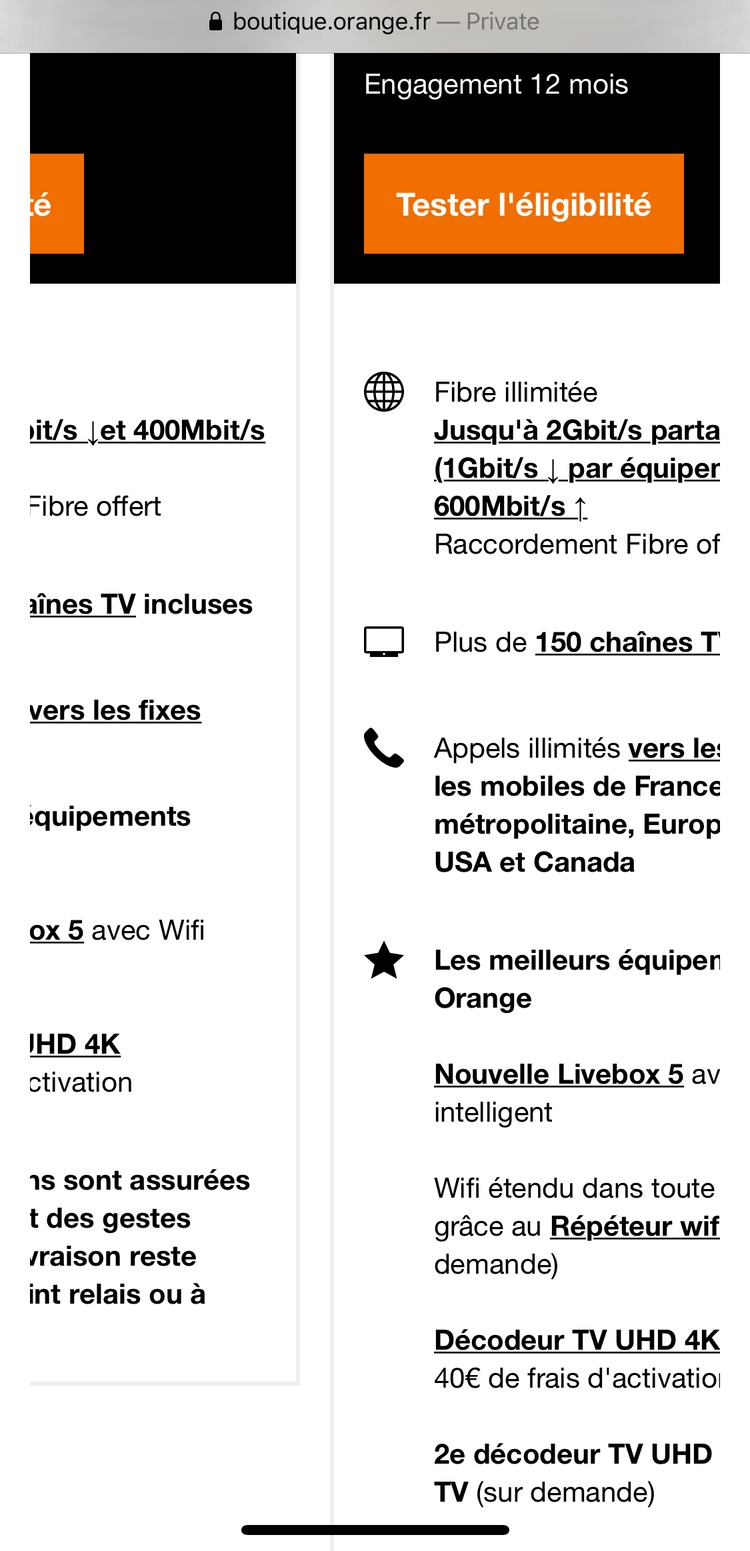The height and width of the screenshot is (1551, 750).
Task: Open the Décodeur TV UHD 4K link
Action: (x=576, y=1340)
